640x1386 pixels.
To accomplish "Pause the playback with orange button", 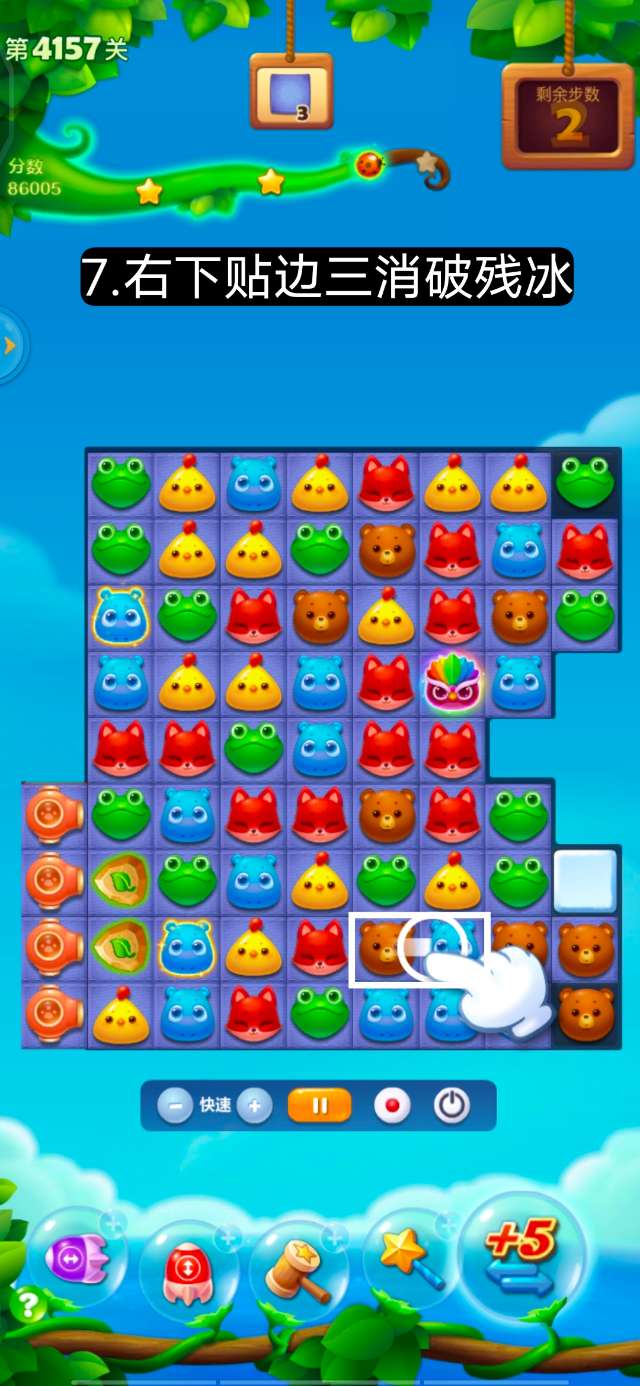I will coord(320,1106).
